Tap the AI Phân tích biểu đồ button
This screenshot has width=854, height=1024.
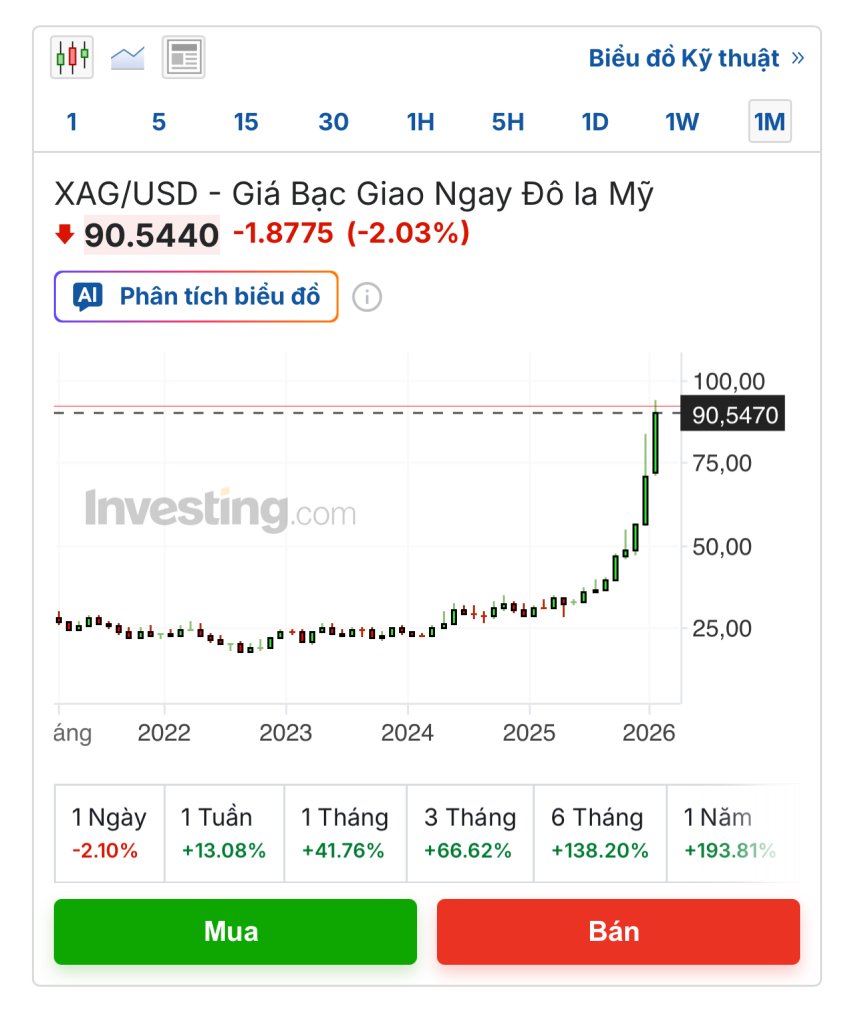pyautogui.click(x=196, y=297)
